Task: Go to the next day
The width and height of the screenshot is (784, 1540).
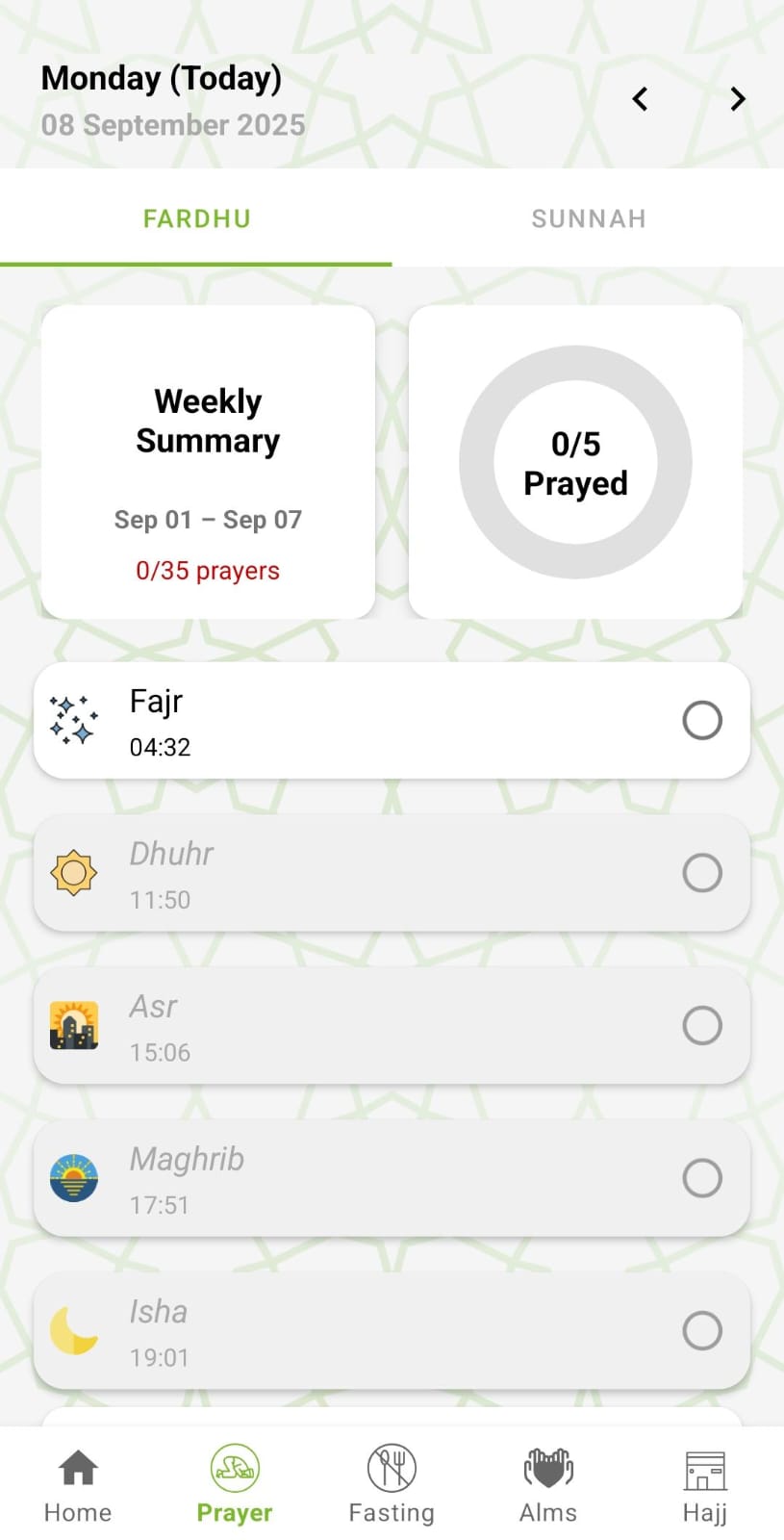Action: [x=738, y=99]
